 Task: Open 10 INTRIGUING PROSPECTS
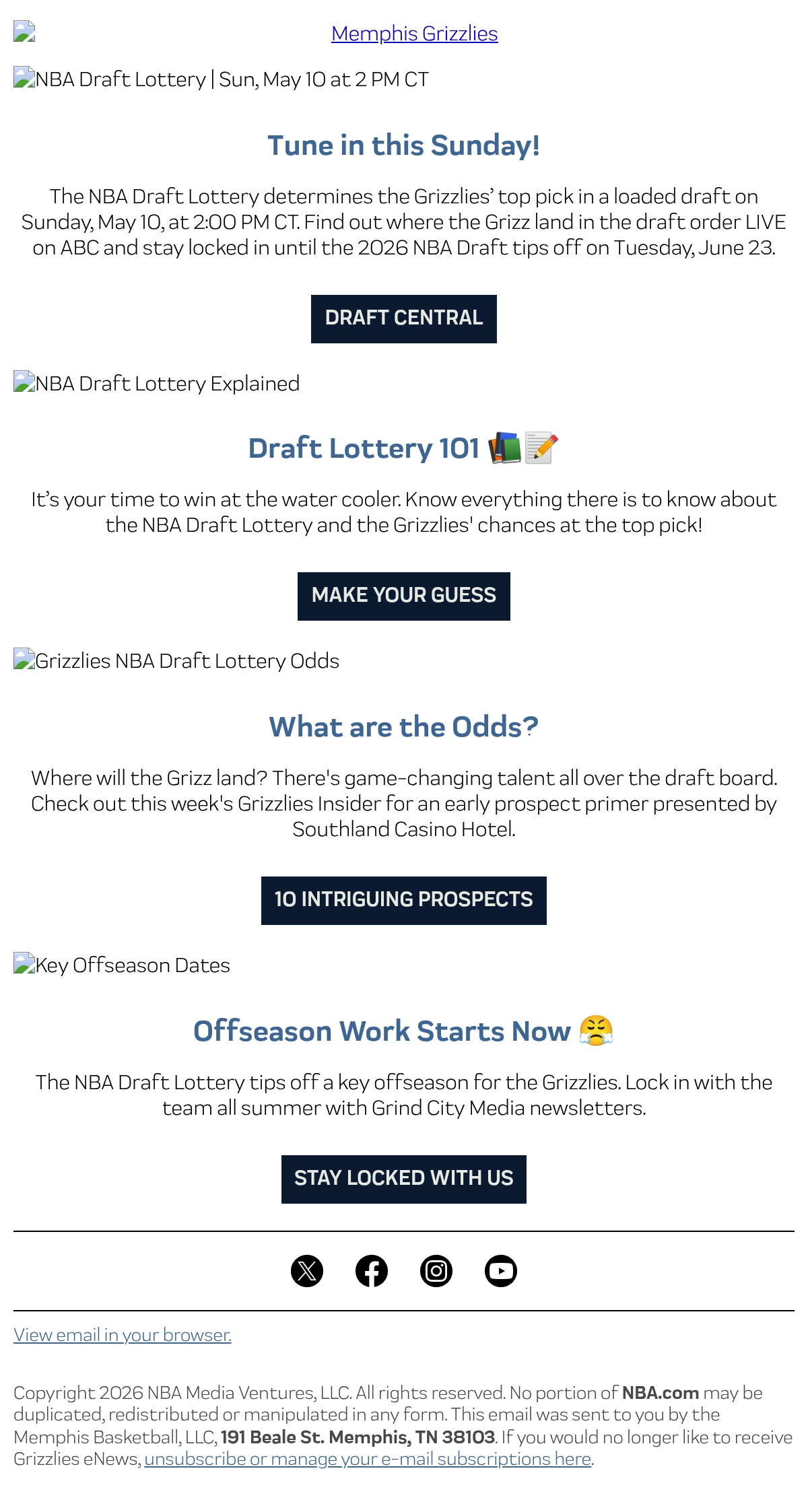[x=404, y=901]
